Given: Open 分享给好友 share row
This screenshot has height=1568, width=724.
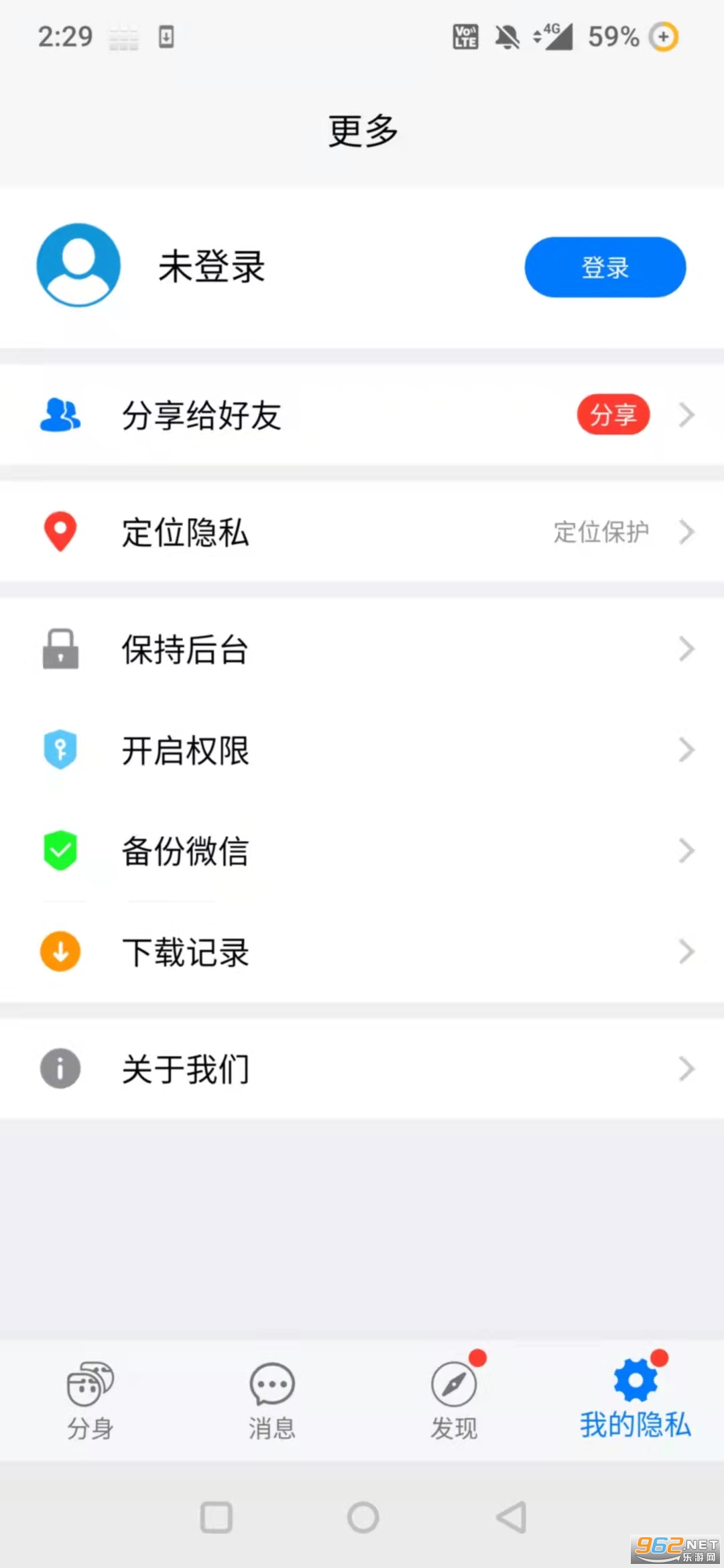Looking at the screenshot, I should pos(362,415).
